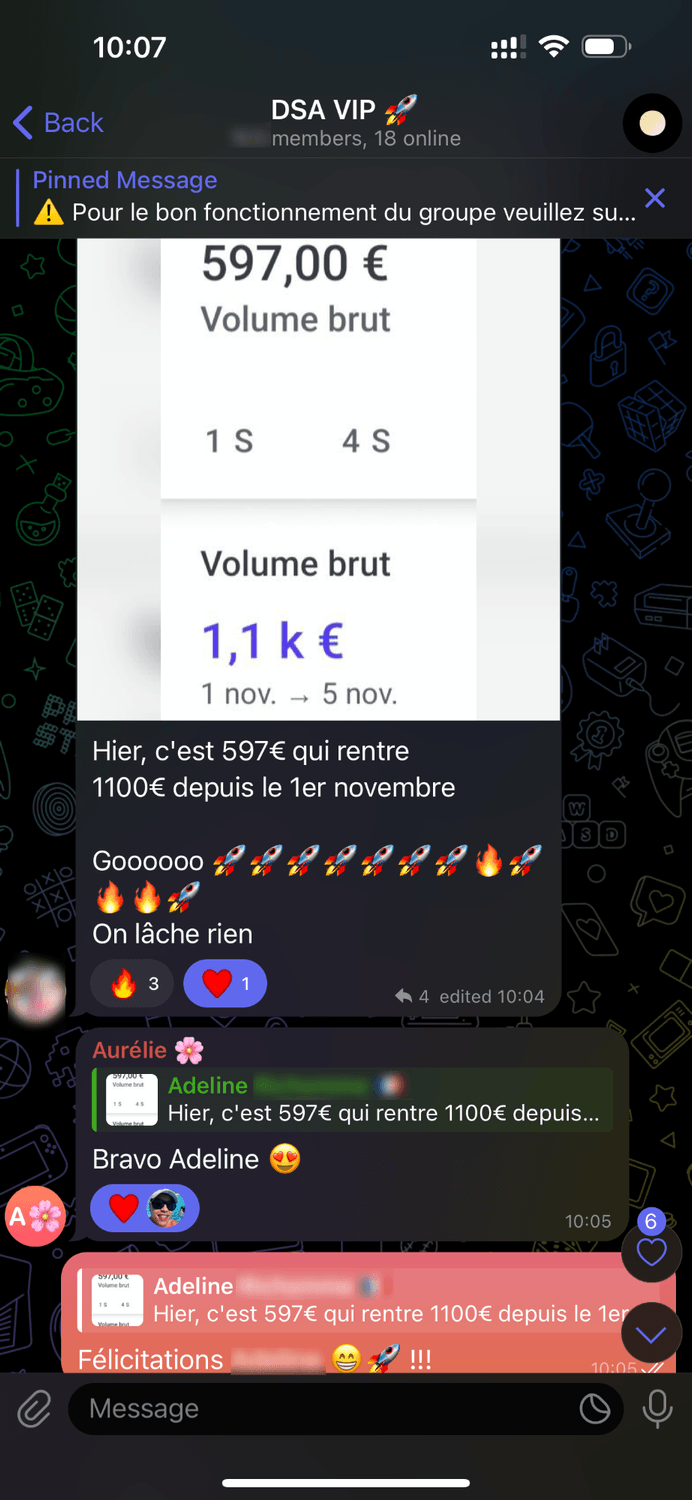Jump to the latest messages
The height and width of the screenshot is (1500, 692).
[x=651, y=1335]
